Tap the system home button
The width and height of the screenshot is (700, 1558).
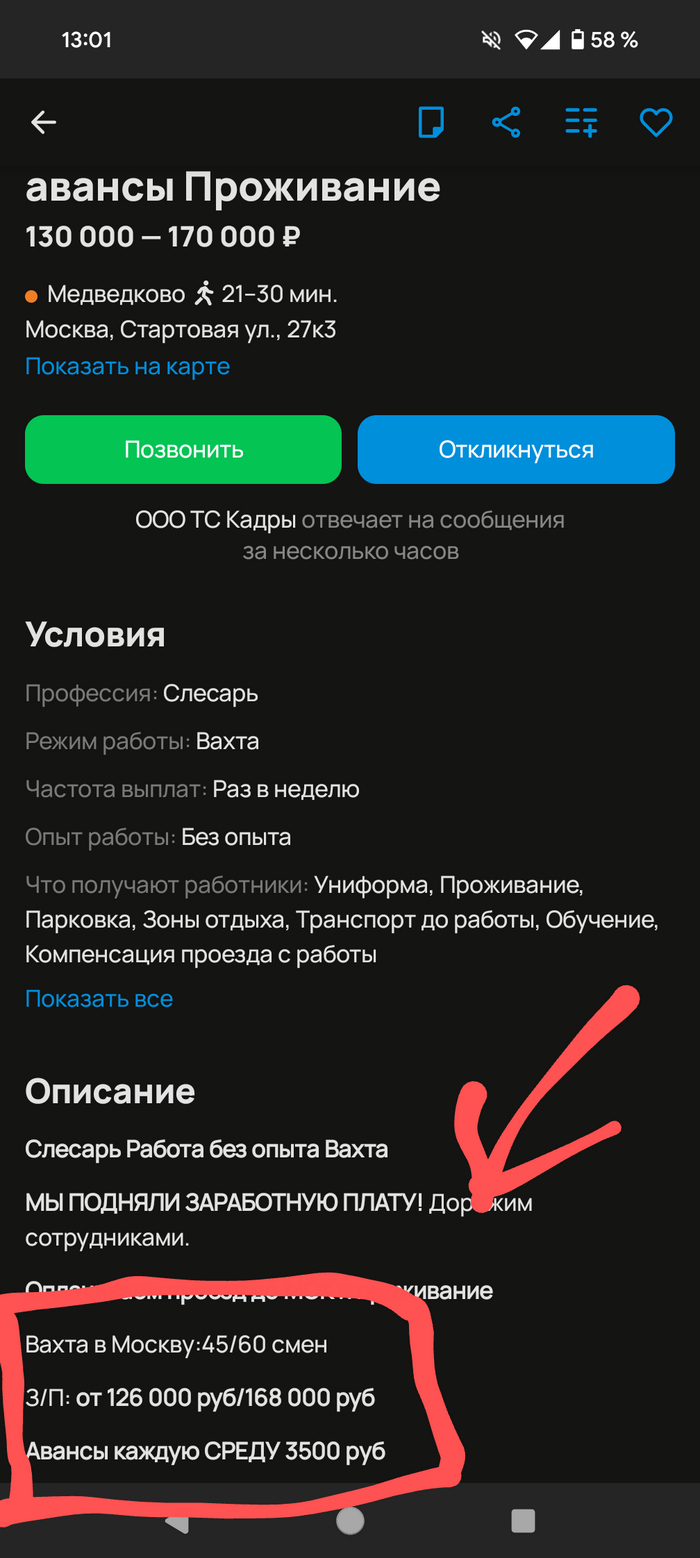(x=350, y=1521)
